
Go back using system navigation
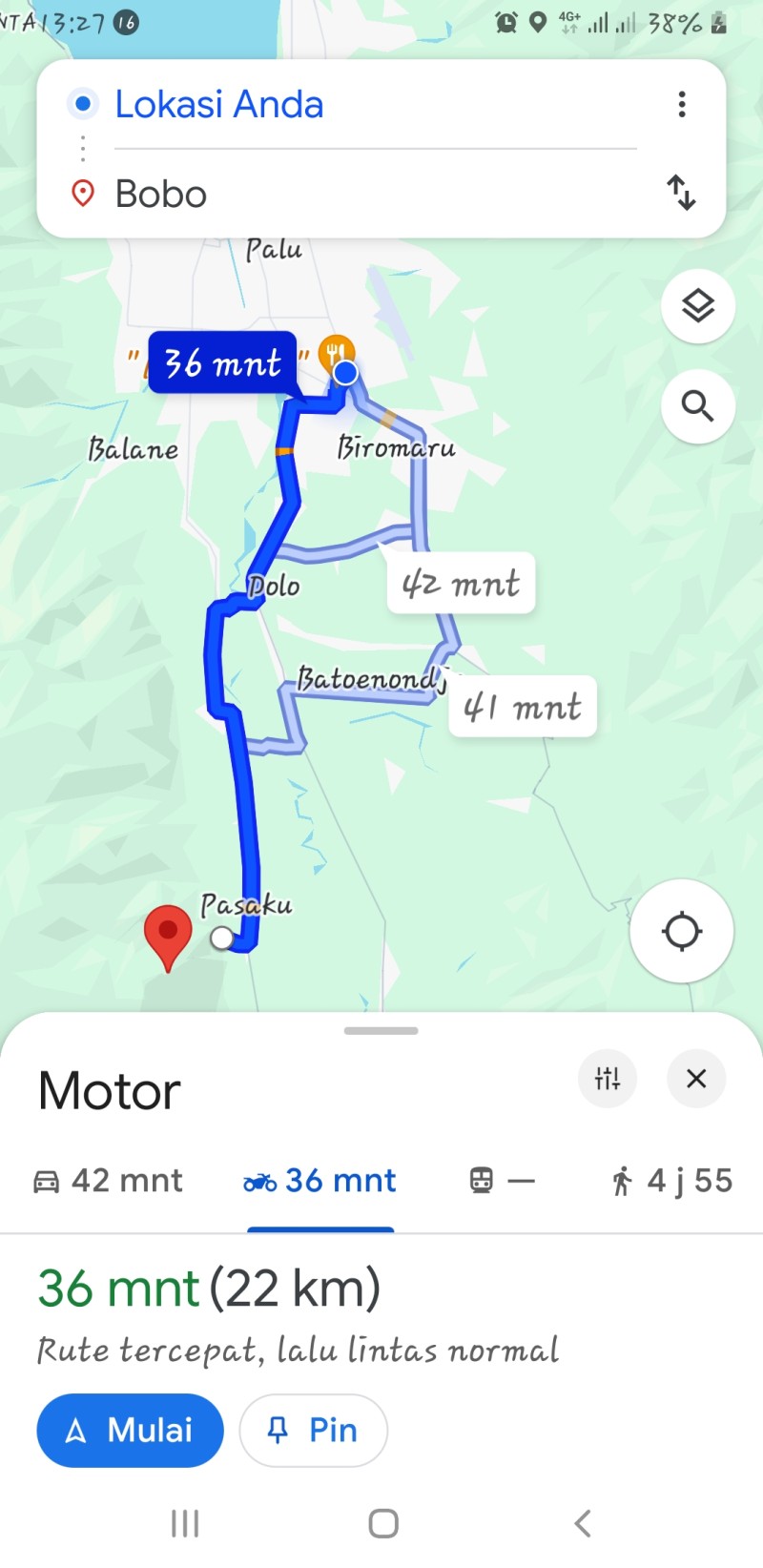tap(583, 1523)
